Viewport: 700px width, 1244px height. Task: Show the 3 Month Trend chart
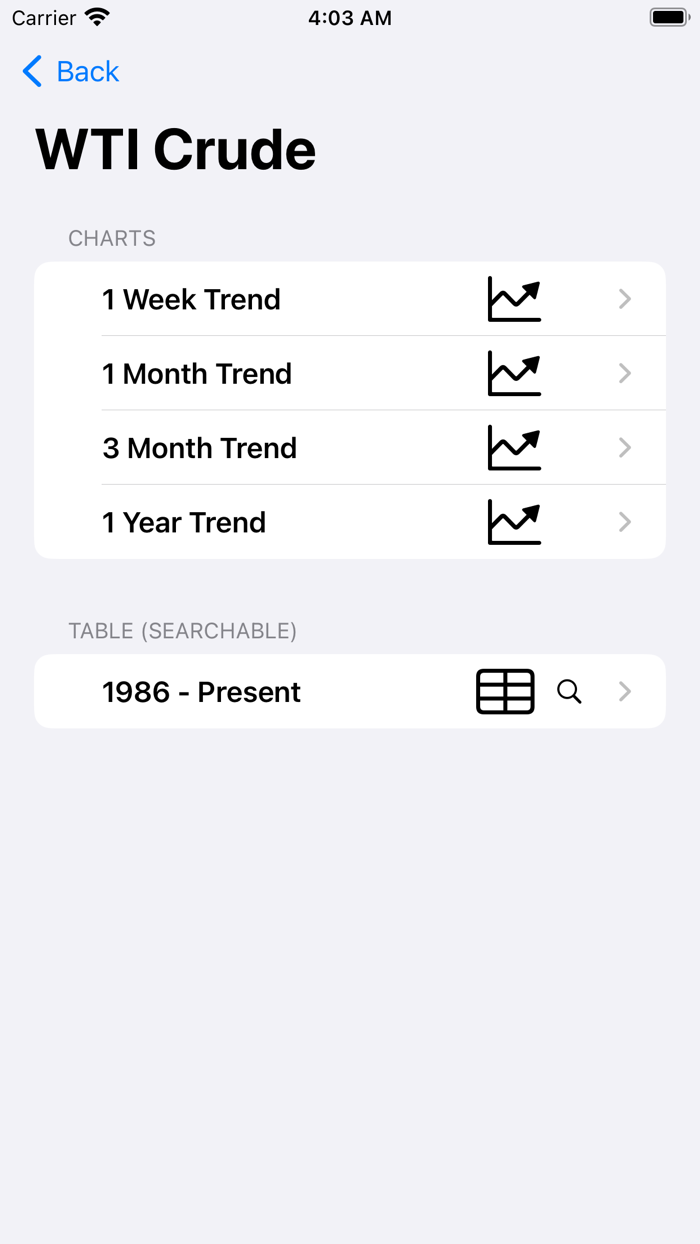(350, 447)
